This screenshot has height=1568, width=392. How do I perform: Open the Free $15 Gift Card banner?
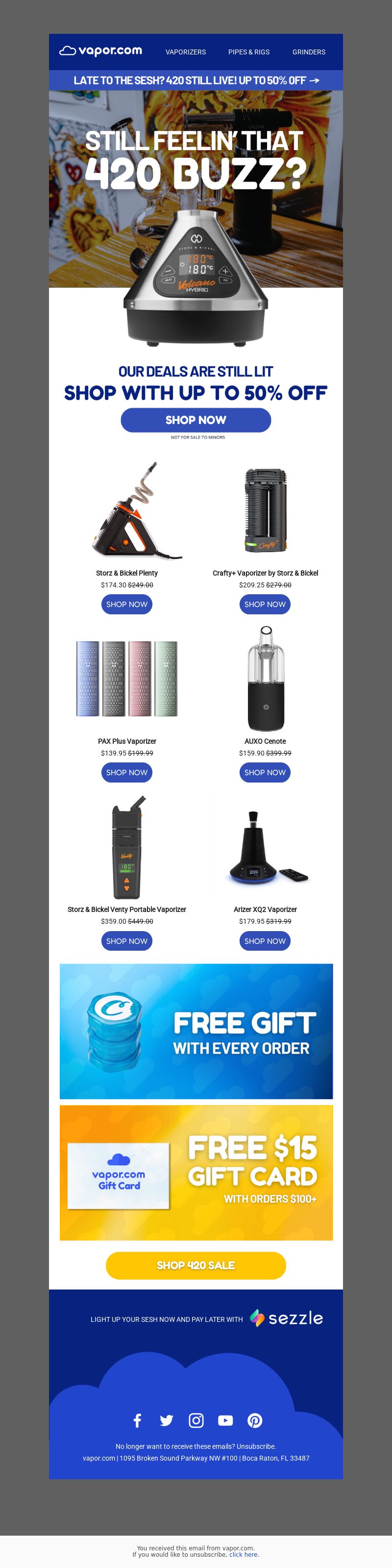[196, 1172]
